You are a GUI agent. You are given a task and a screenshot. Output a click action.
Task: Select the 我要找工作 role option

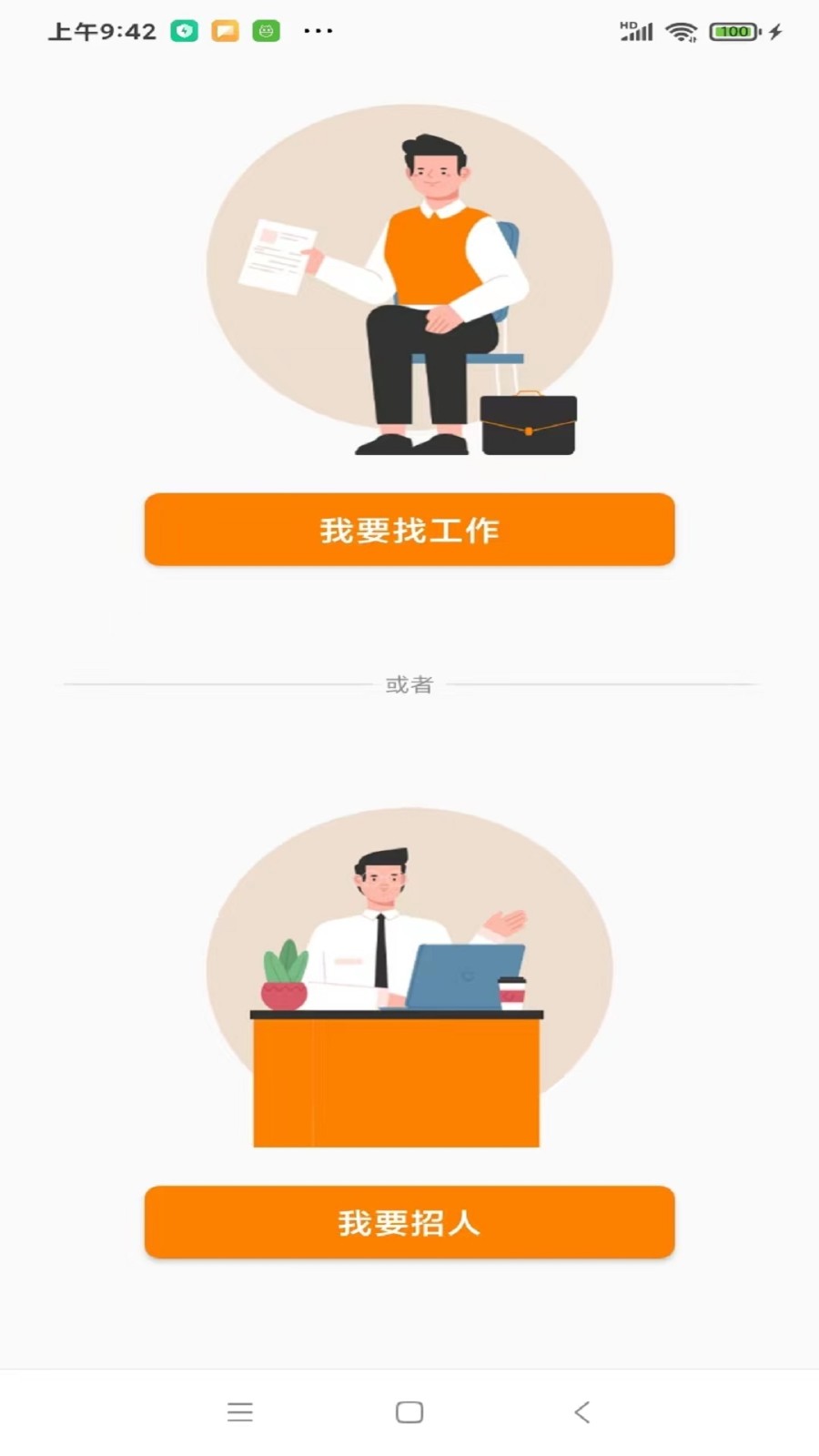[409, 530]
